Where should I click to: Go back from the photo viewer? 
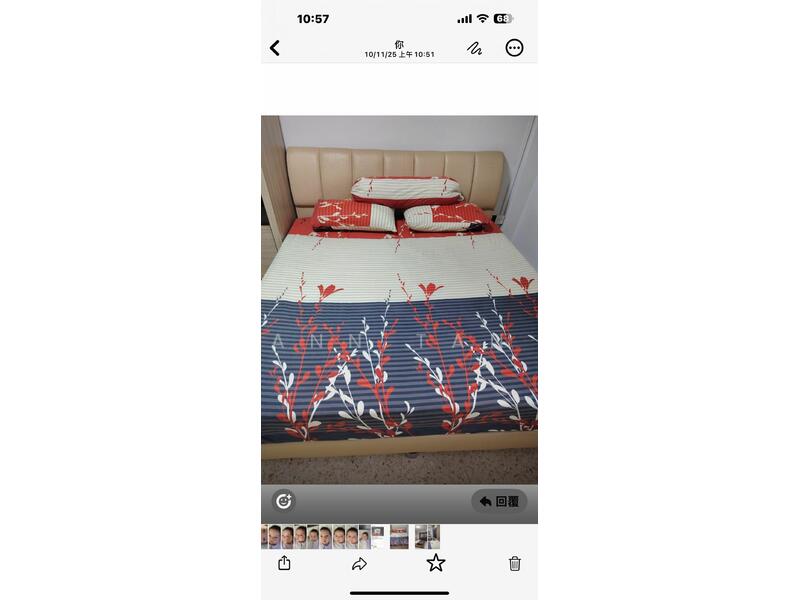click(275, 48)
